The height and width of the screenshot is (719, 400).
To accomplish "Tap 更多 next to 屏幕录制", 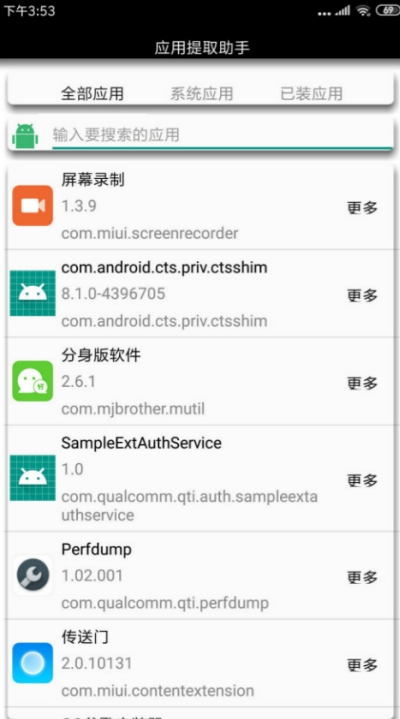I will [362, 208].
